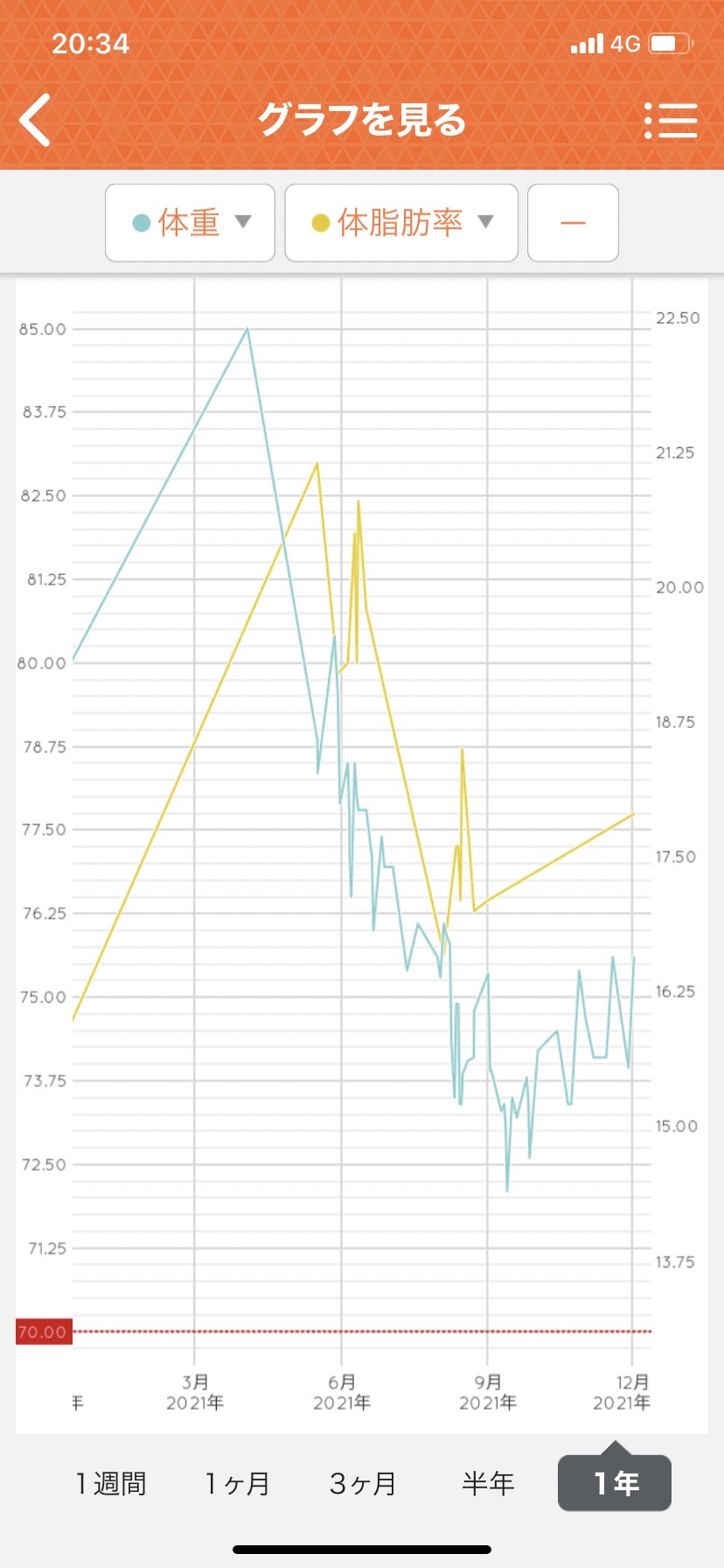Image resolution: width=724 pixels, height=1568 pixels.
Task: Open the 体重 dropdown selector
Action: (x=190, y=223)
